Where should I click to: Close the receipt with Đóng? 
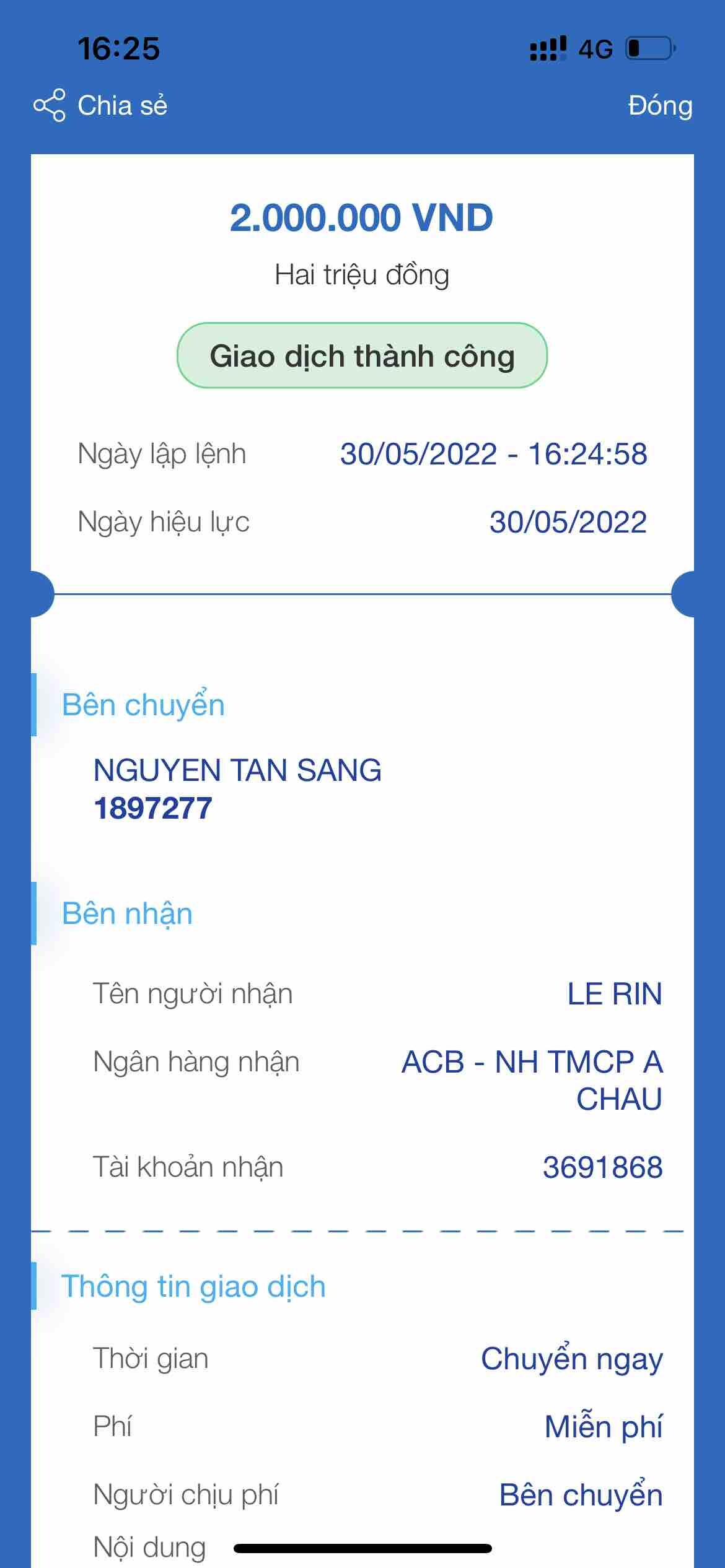pyautogui.click(x=659, y=105)
